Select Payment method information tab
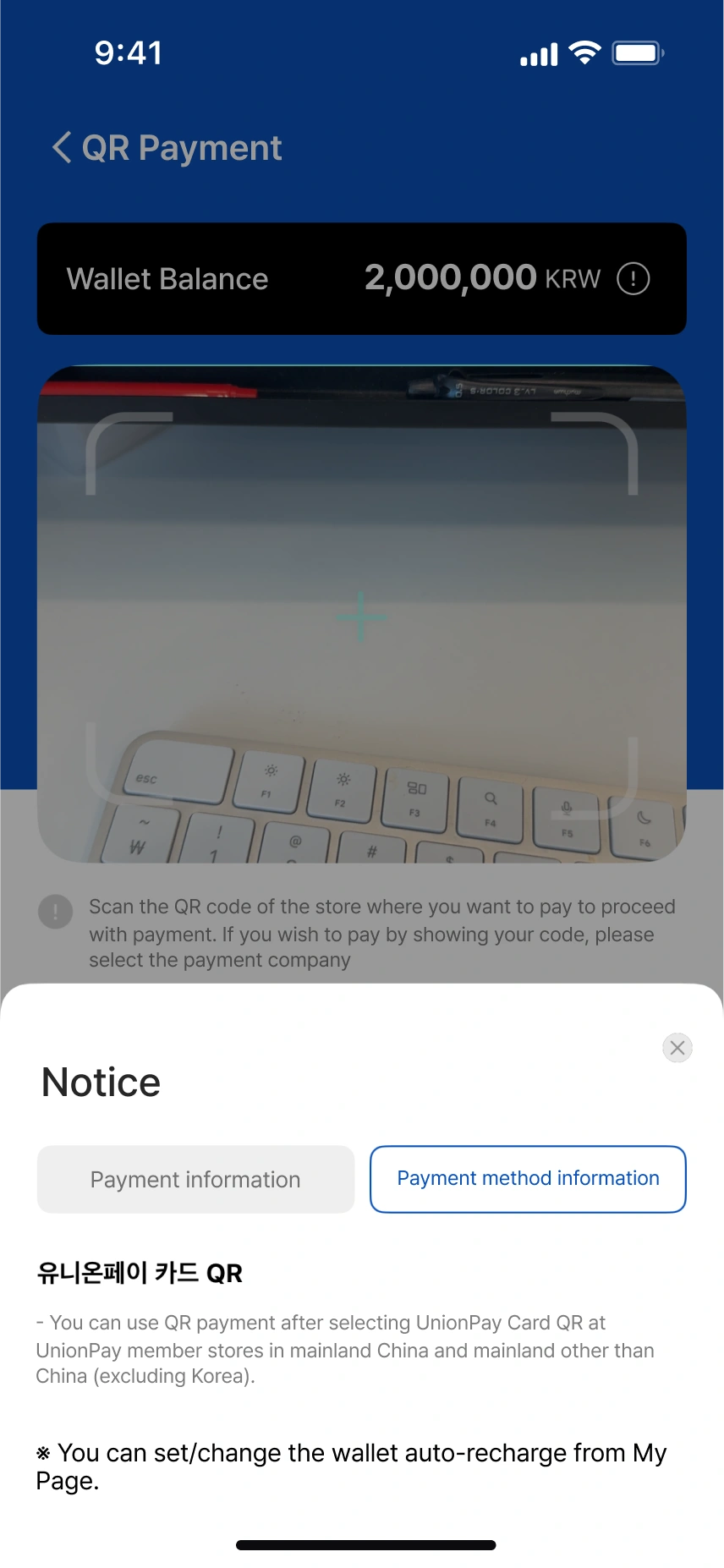Viewport: 724px width, 1568px height. (528, 1179)
